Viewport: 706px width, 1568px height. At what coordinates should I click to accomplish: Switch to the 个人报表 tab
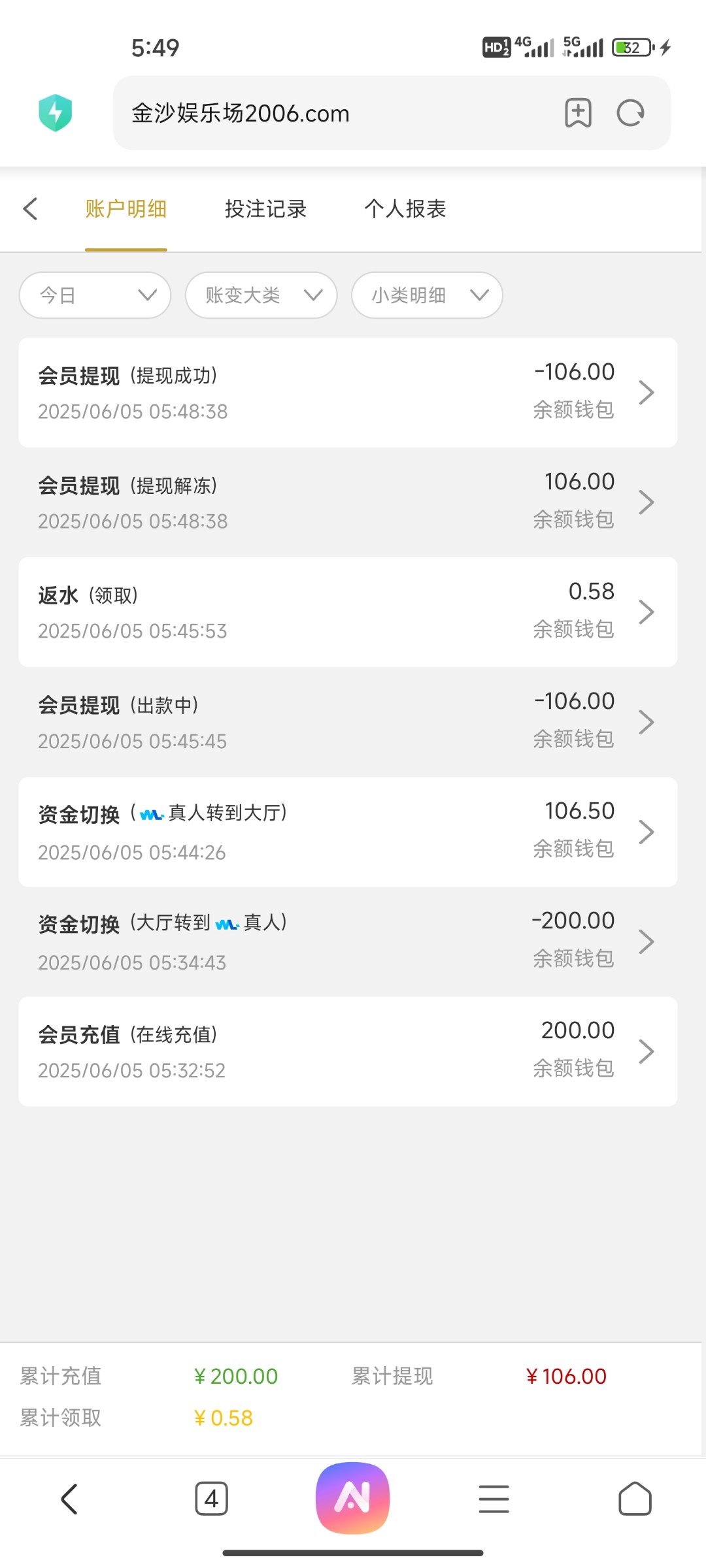click(405, 209)
